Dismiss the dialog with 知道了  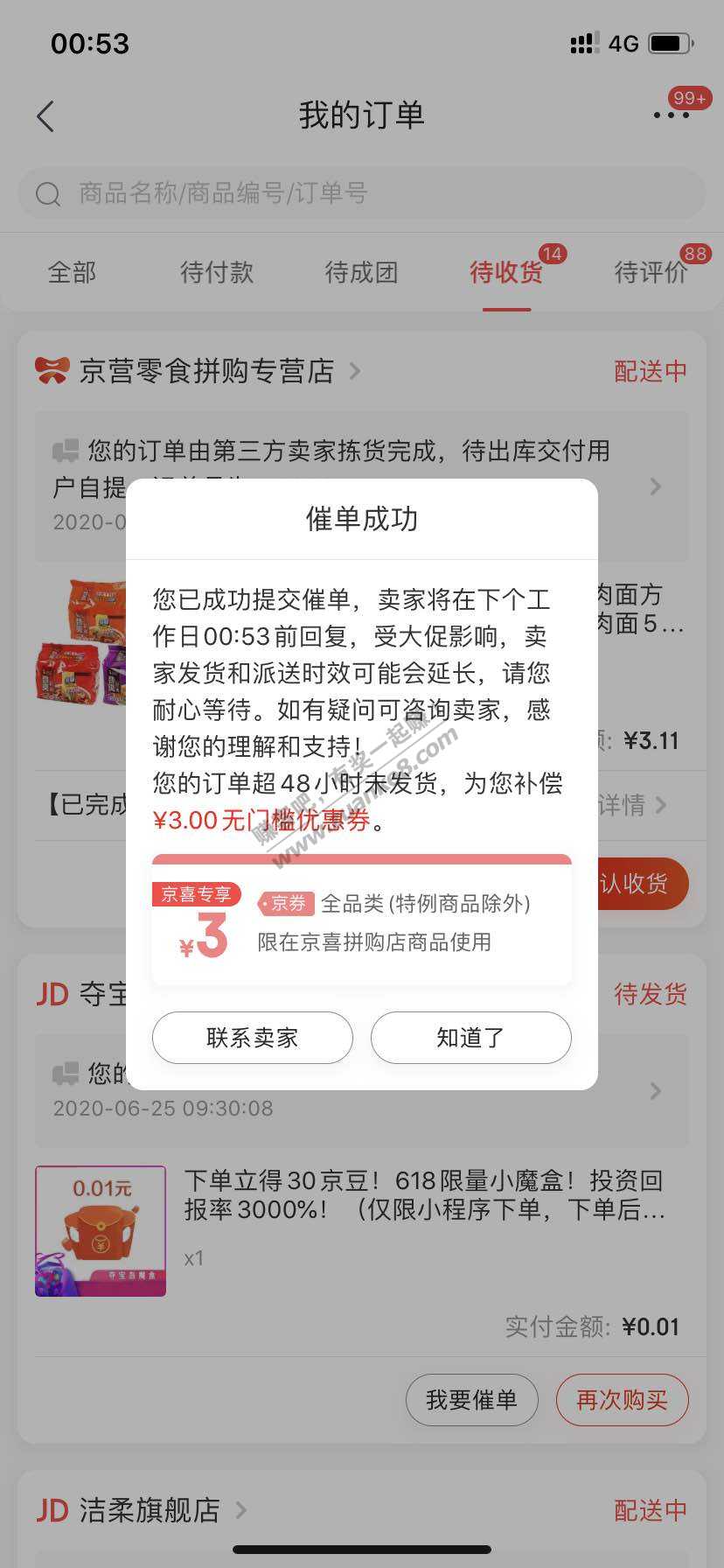470,1038
